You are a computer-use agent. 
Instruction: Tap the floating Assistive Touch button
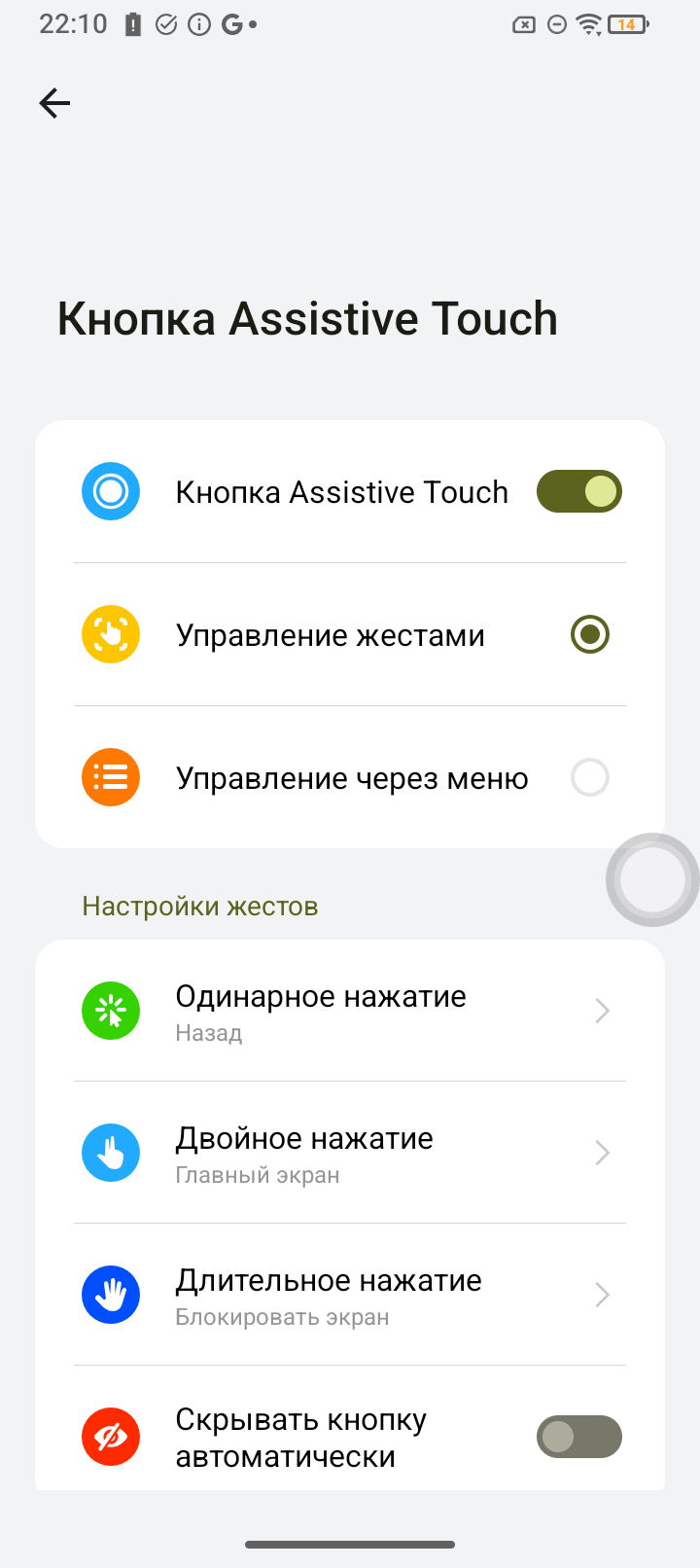(652, 879)
